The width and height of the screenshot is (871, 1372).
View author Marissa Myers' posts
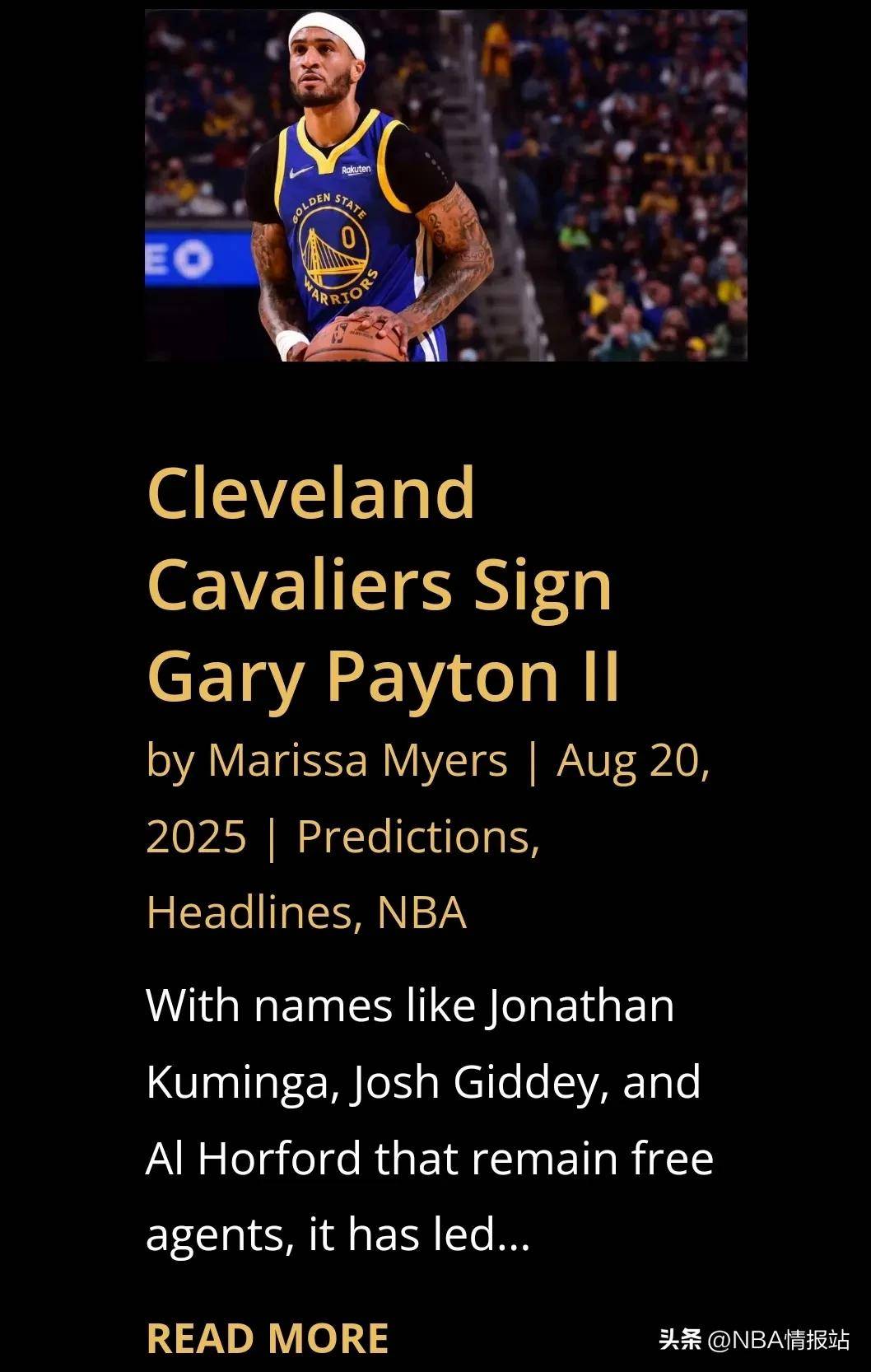coord(357,759)
